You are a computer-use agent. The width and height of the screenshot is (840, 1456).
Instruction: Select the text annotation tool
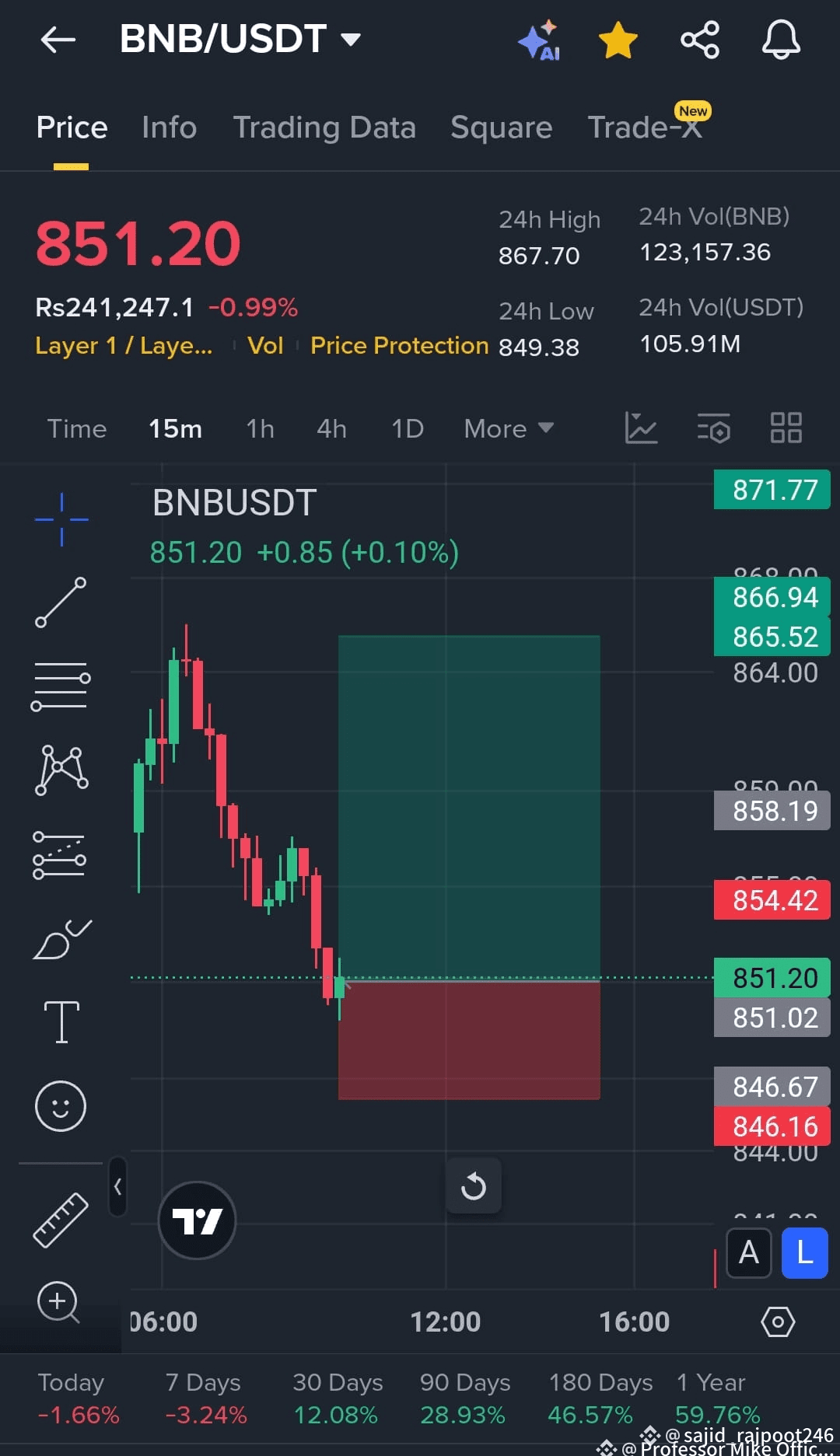click(61, 1021)
